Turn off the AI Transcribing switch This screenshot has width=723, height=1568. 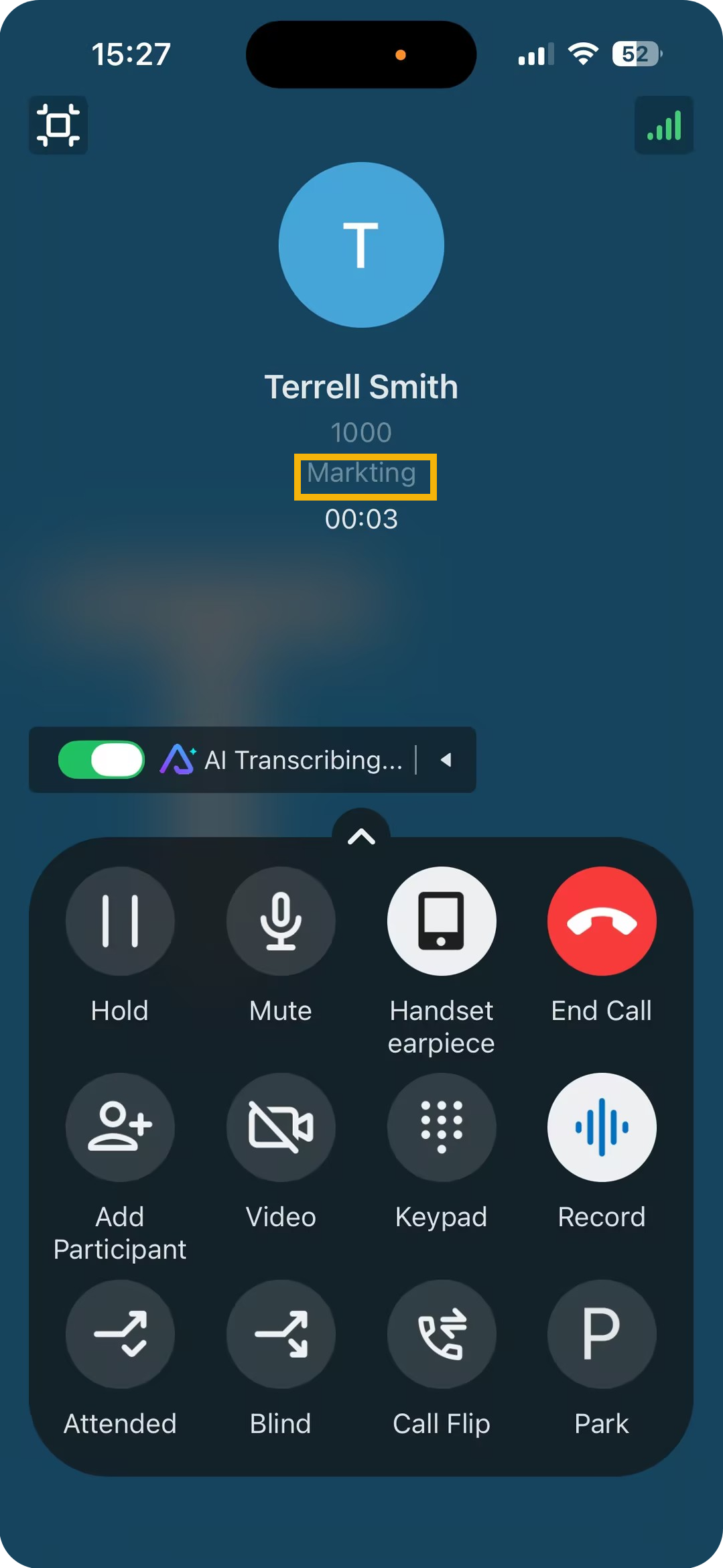coord(101,760)
